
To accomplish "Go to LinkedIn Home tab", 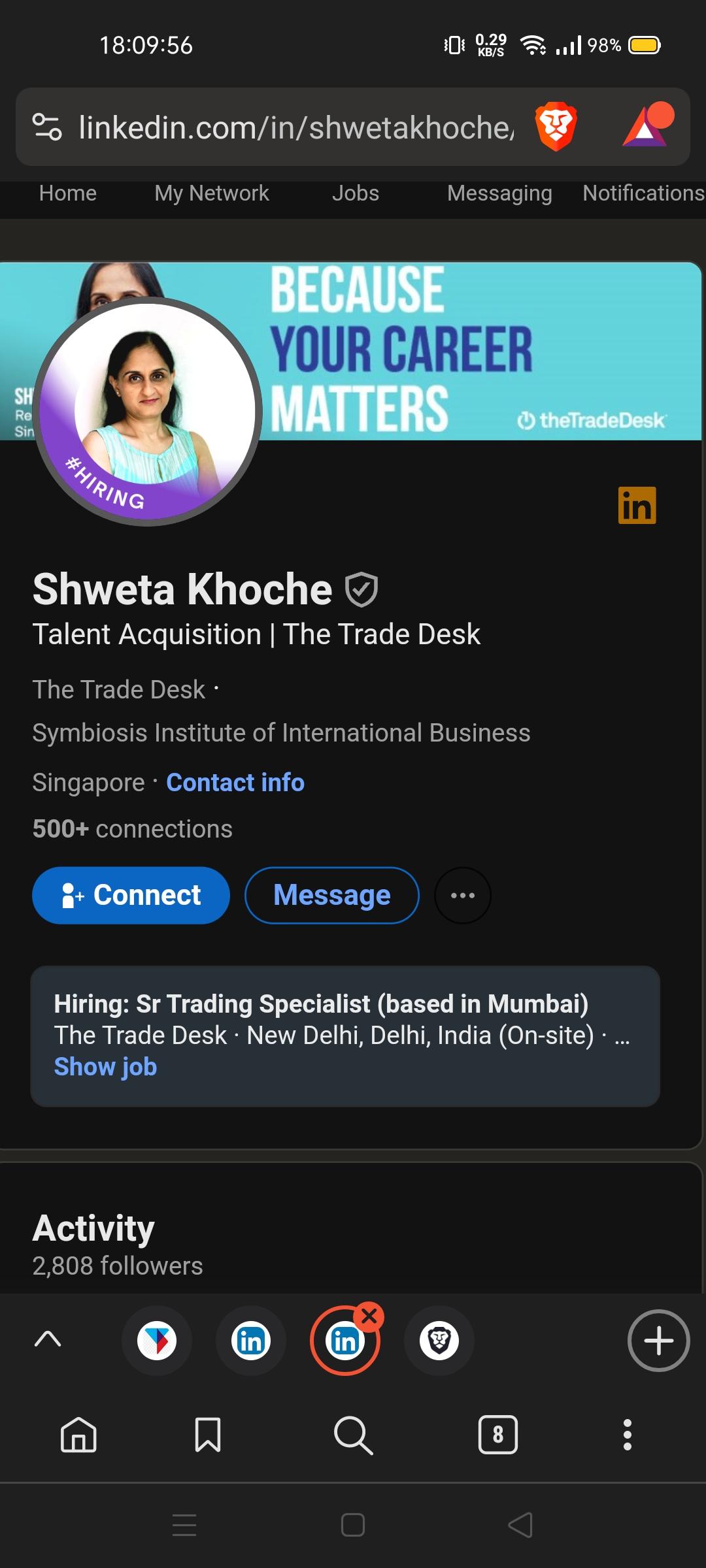I will click(x=68, y=193).
